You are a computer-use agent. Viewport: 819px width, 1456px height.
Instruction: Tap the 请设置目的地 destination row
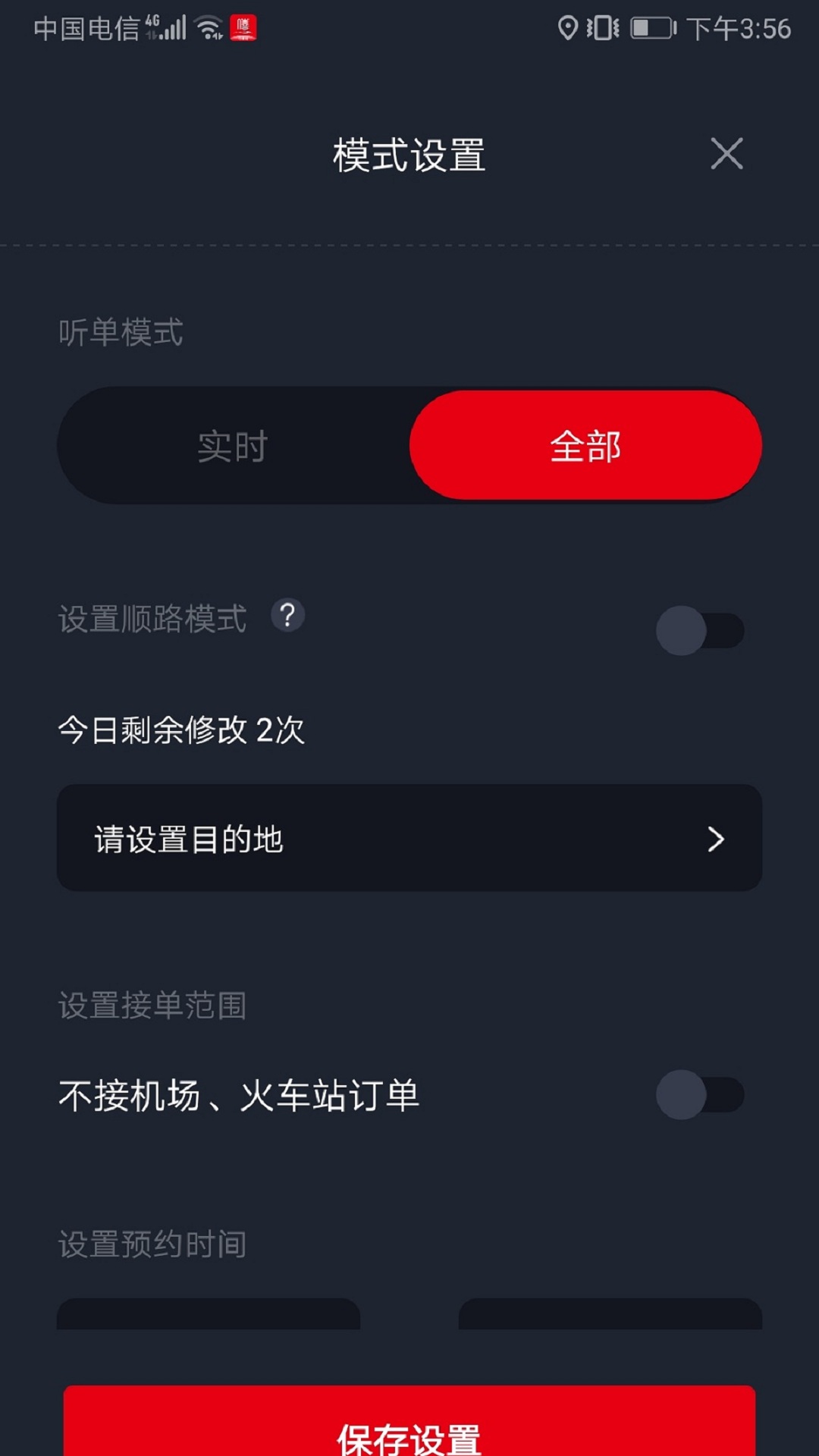pos(409,838)
